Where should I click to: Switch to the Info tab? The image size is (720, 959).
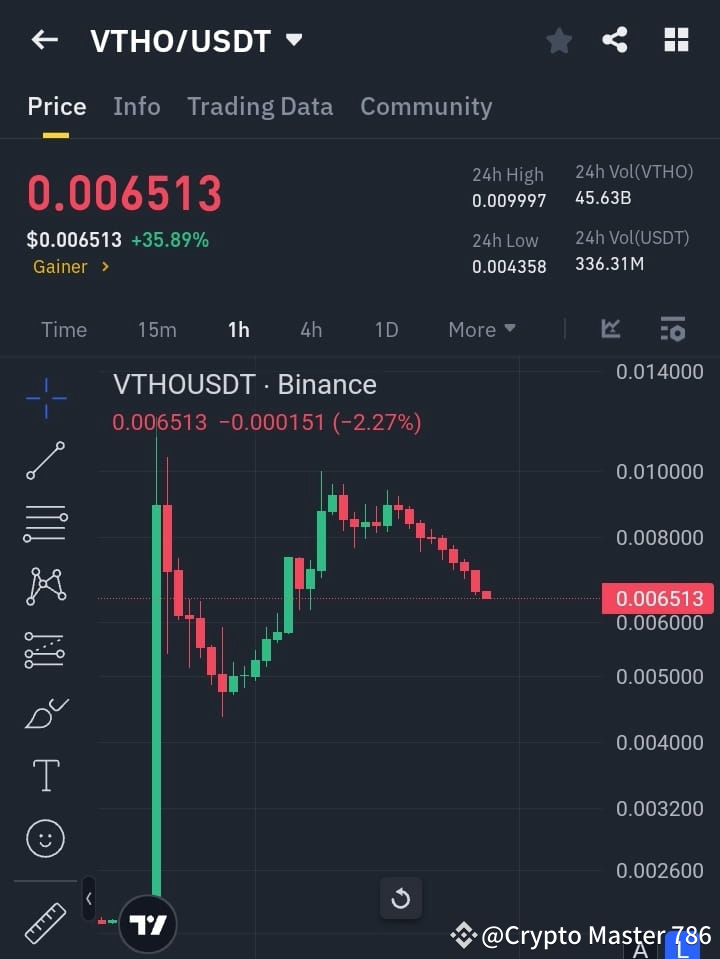point(137,106)
